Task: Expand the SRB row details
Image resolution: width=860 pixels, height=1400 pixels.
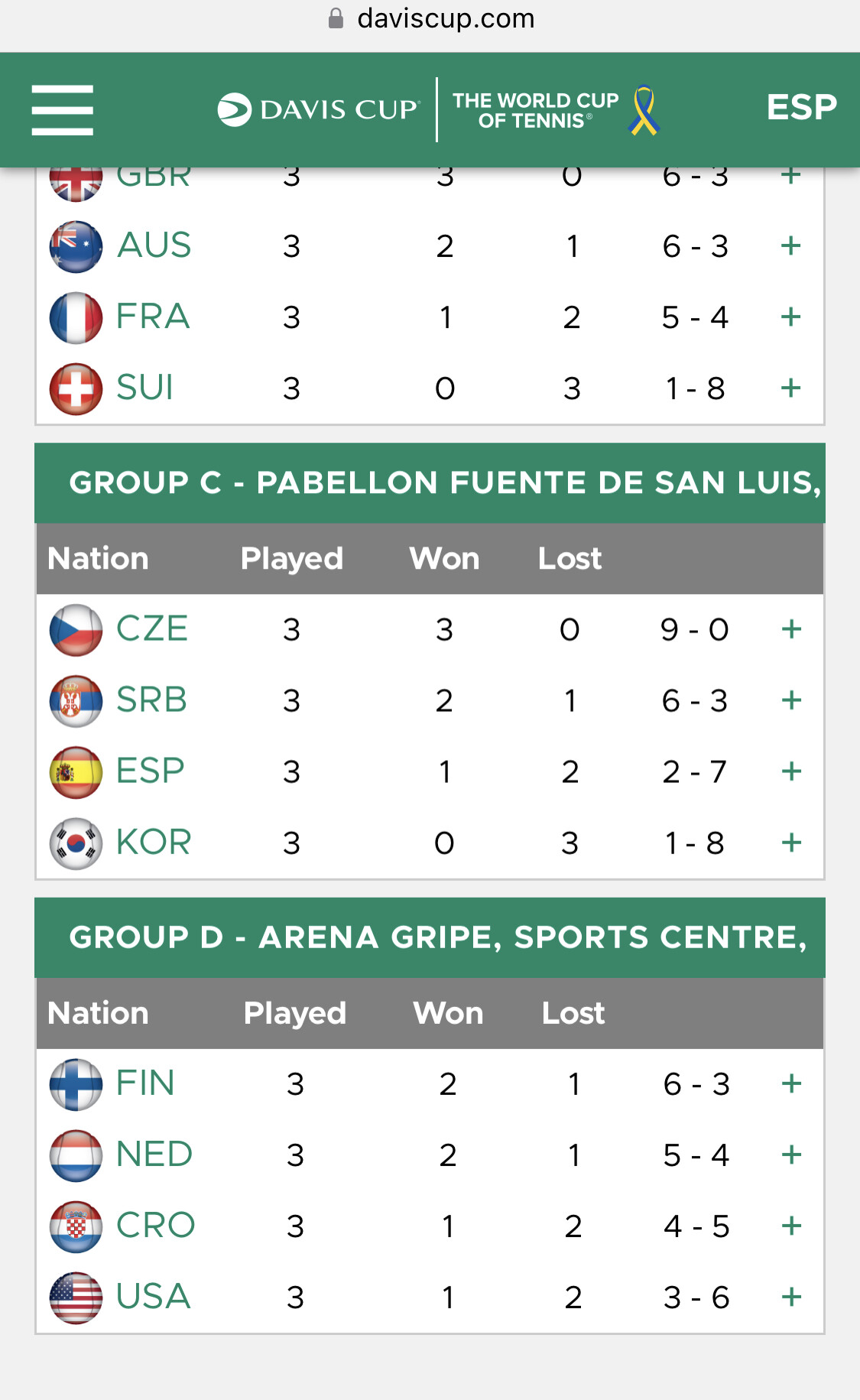Action: [791, 700]
